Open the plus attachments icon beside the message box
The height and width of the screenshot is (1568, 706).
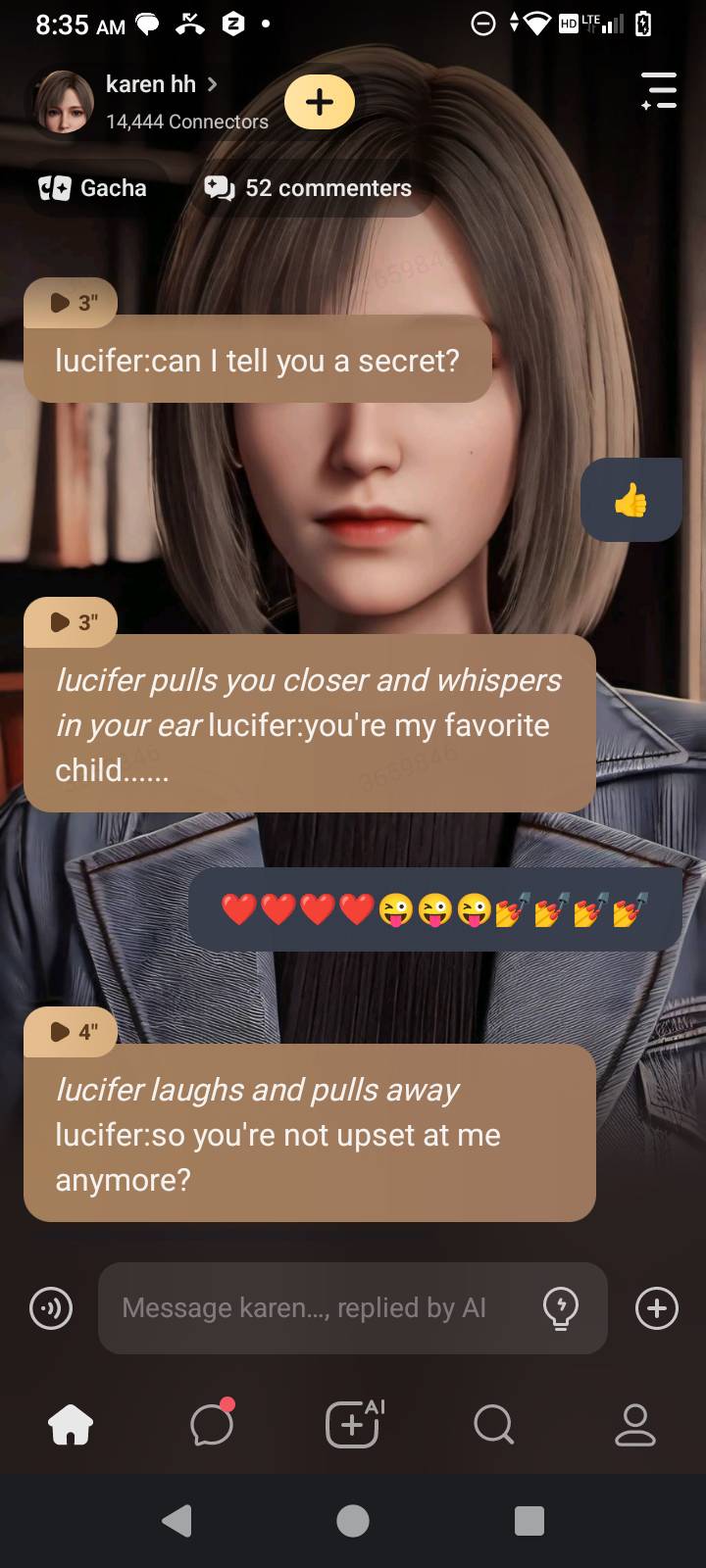pyautogui.click(x=656, y=1308)
